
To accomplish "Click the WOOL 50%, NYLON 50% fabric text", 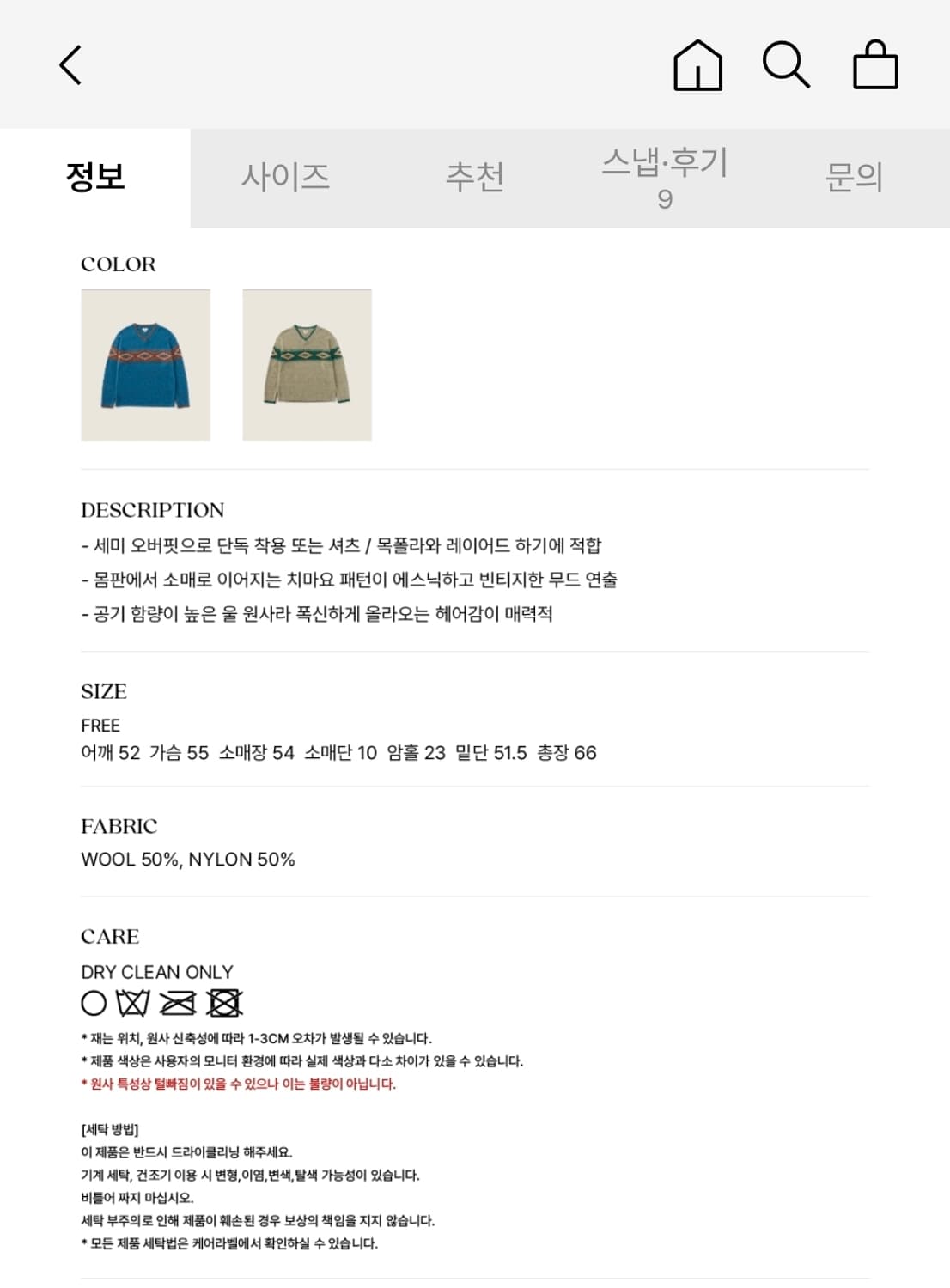I will pyautogui.click(x=186, y=857).
